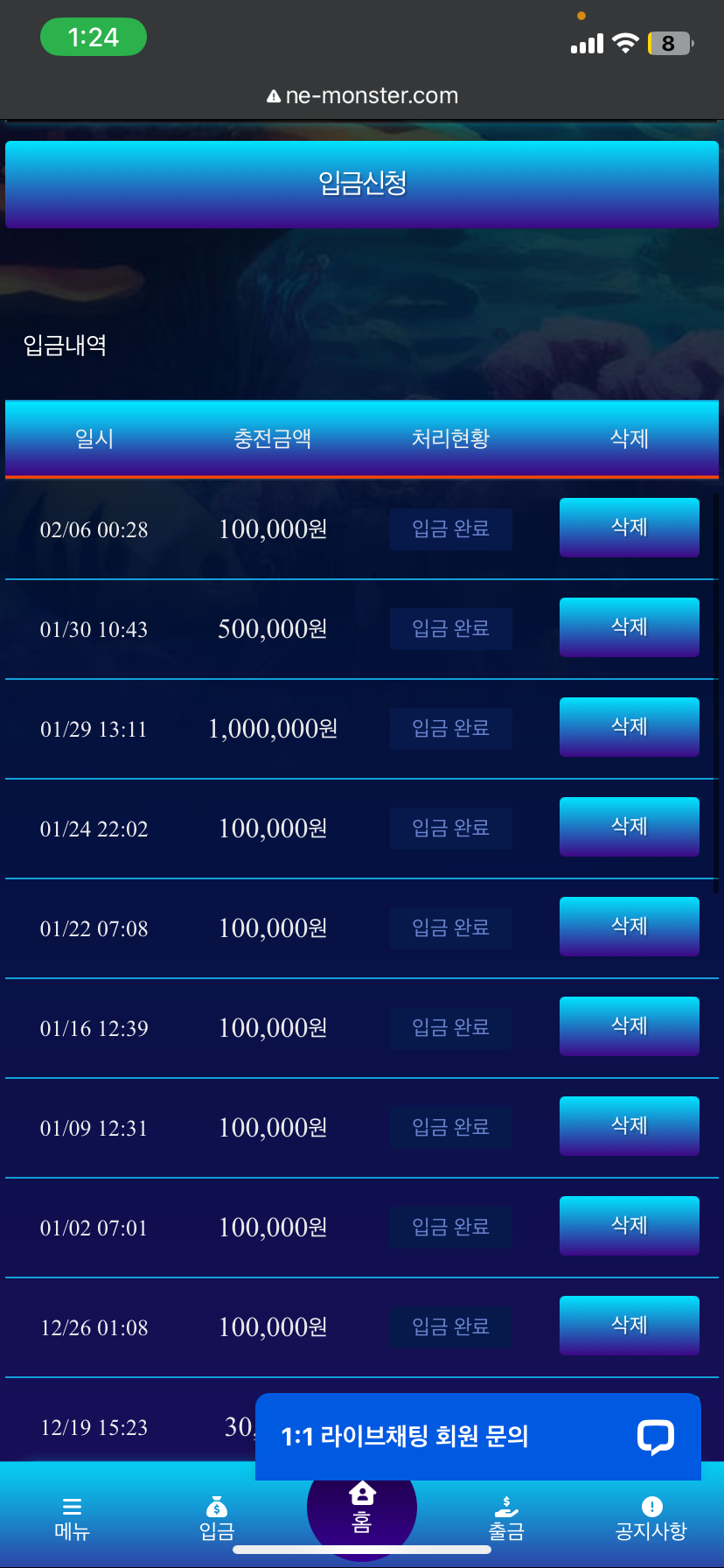Remove the 01/24 22:02 deposit record

point(630,827)
